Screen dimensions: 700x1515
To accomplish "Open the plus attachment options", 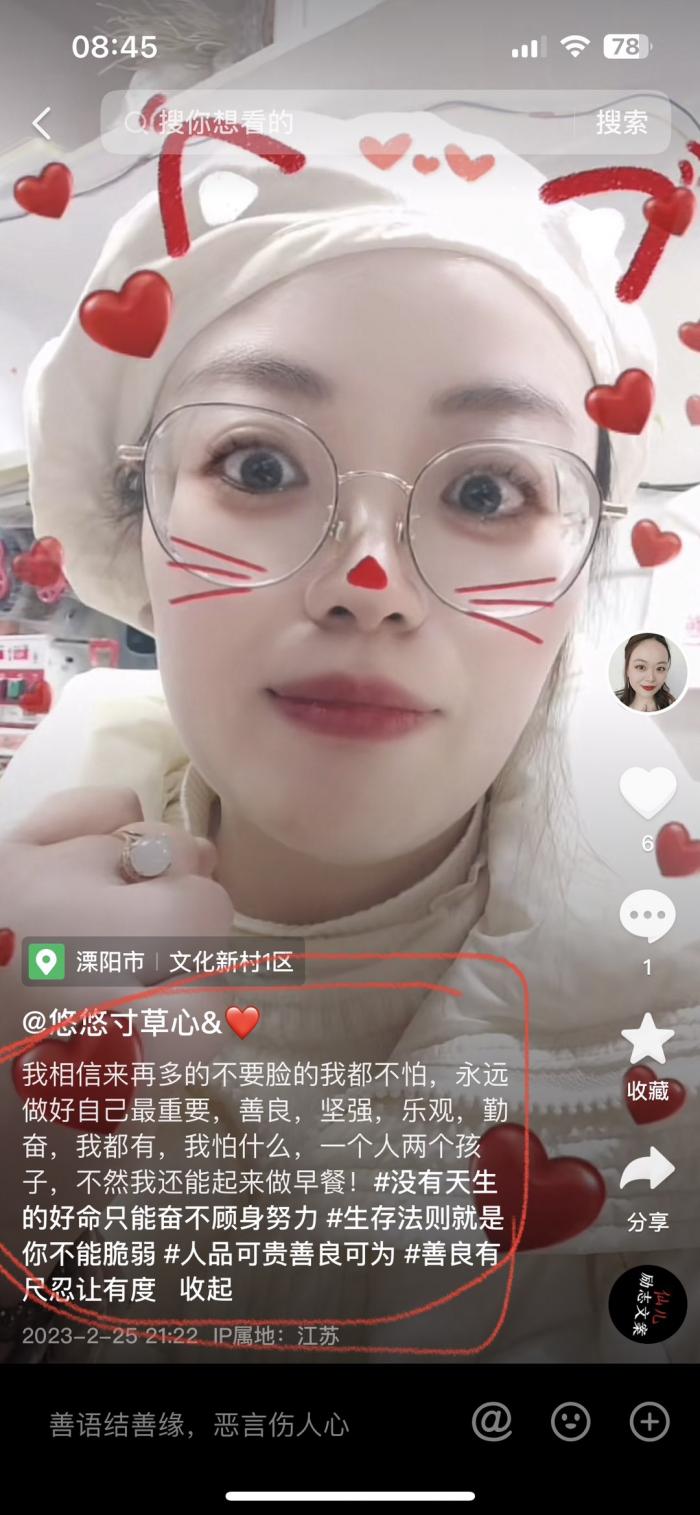I will tap(649, 1421).
